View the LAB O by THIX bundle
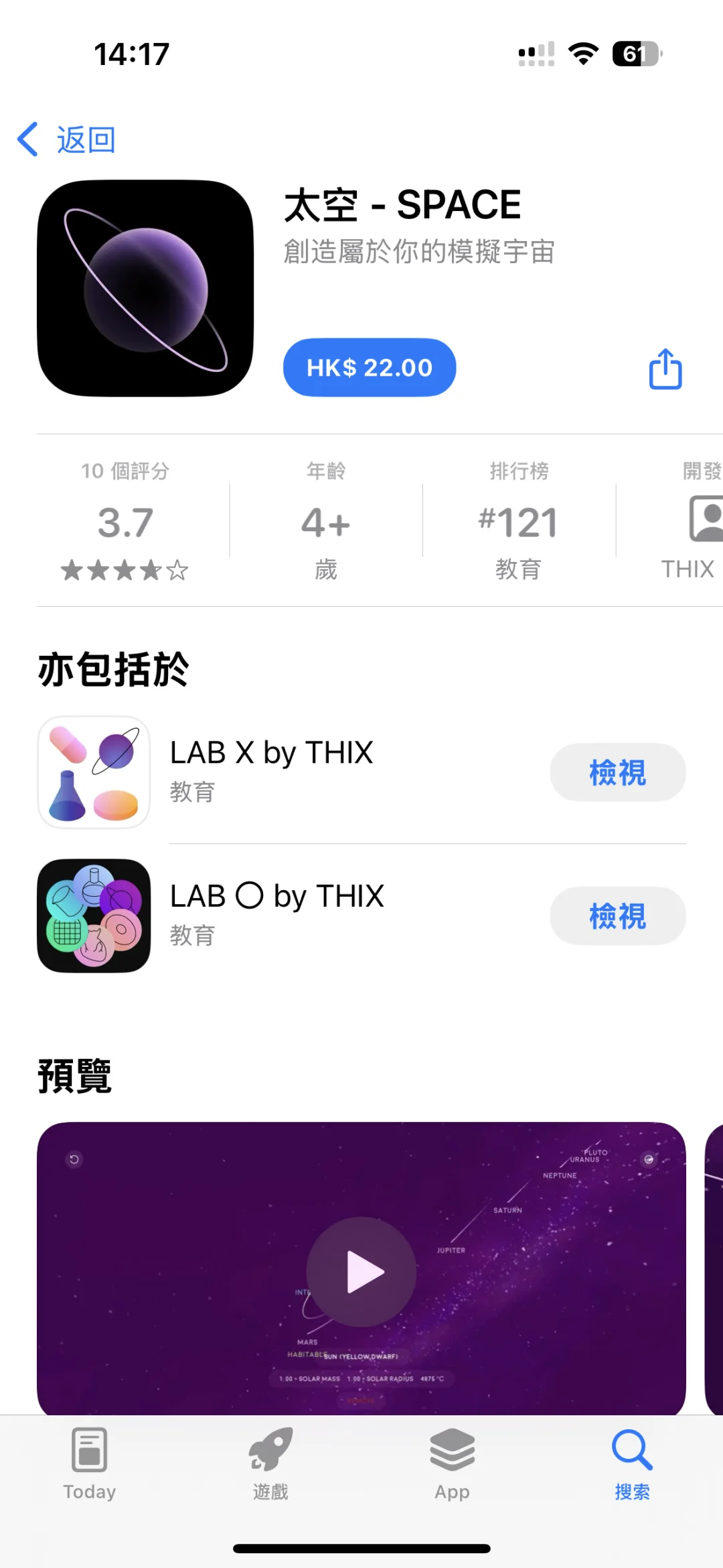Screen dimensions: 723x1568 (x=617, y=916)
